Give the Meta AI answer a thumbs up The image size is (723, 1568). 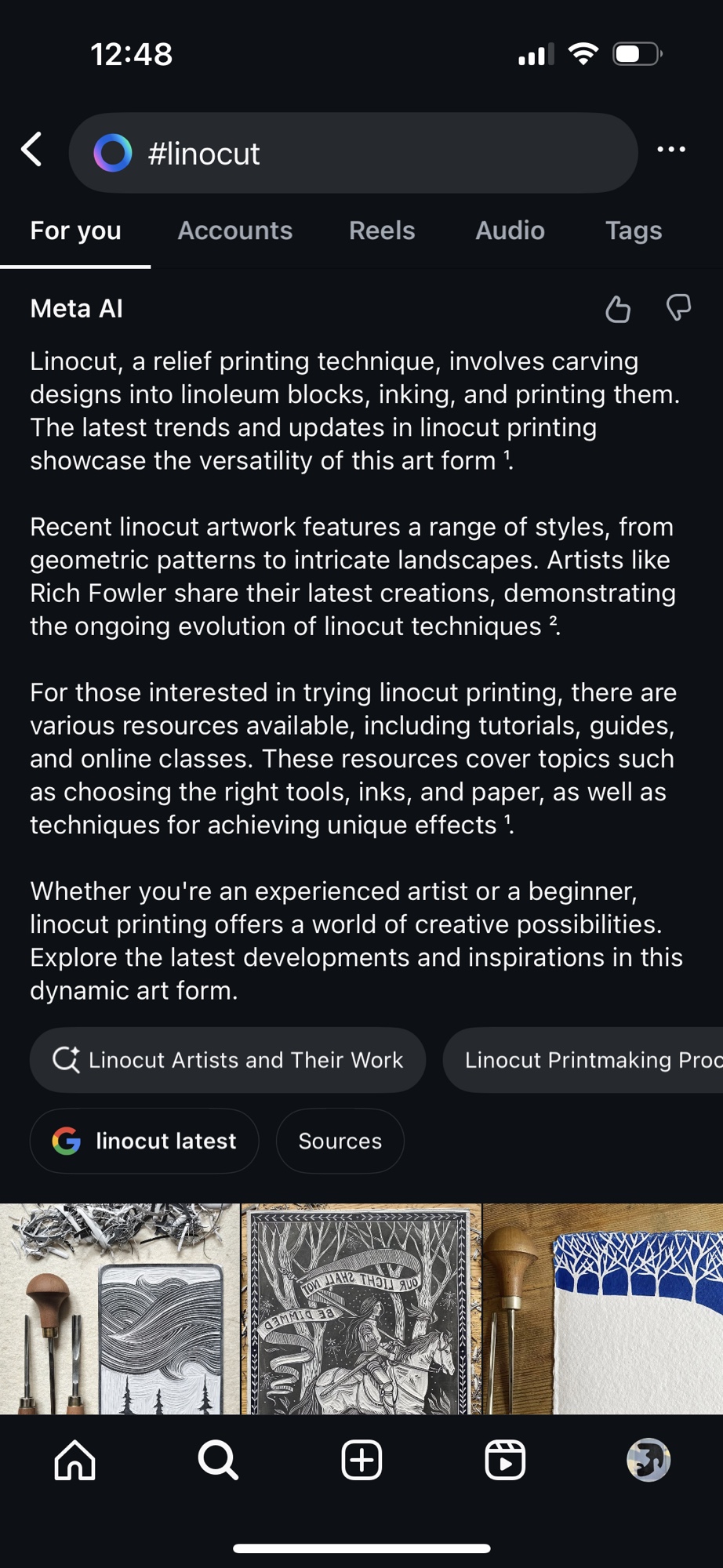pyautogui.click(x=618, y=309)
